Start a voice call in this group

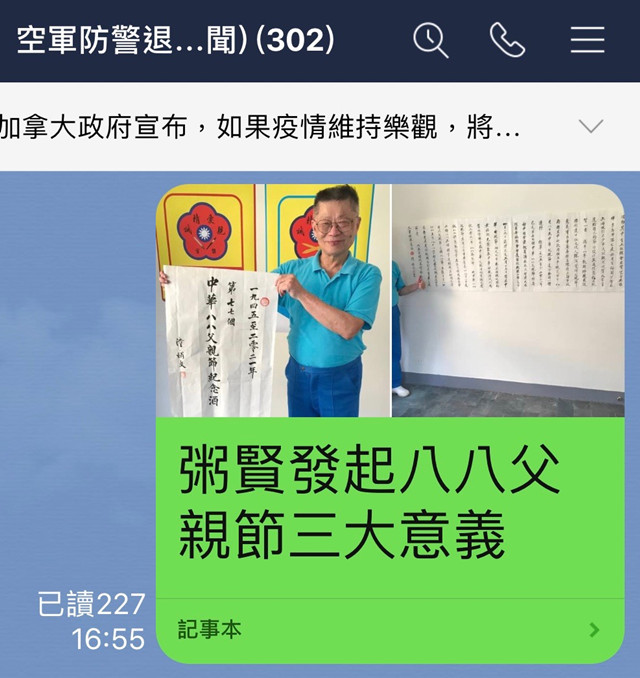507,40
